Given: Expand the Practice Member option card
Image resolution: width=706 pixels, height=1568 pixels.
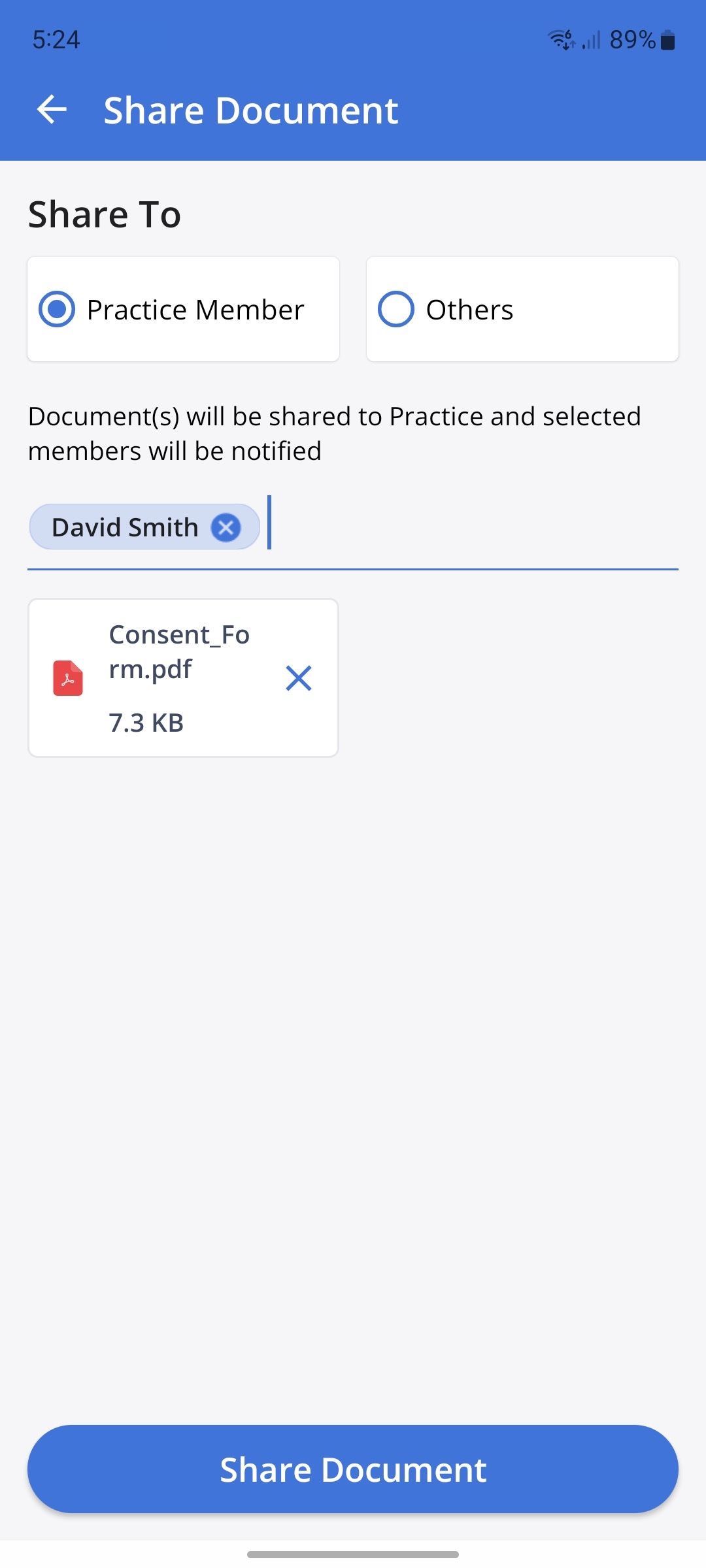Looking at the screenshot, I should 183,308.
